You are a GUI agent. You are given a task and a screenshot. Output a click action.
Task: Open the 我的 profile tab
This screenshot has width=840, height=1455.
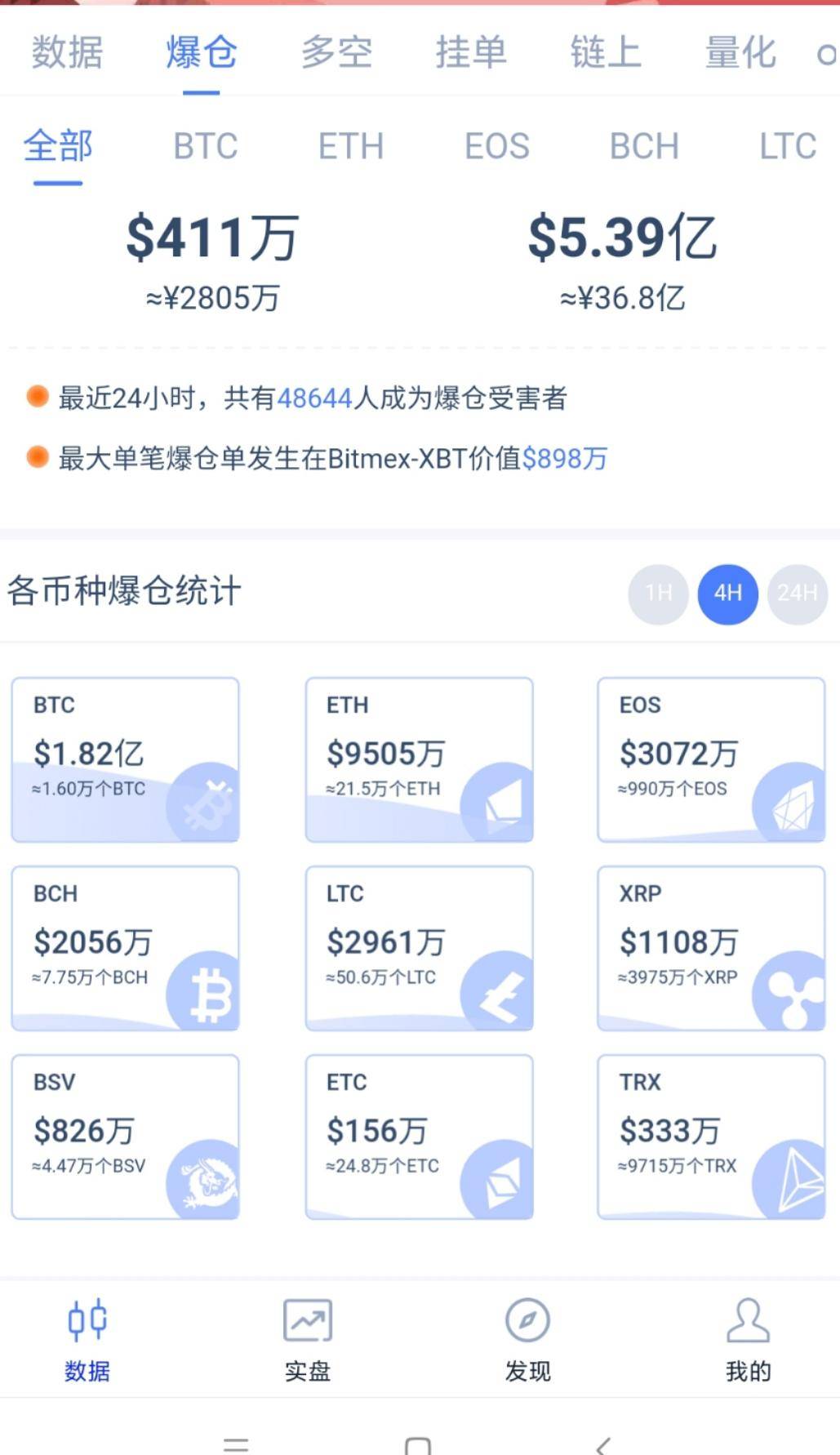point(748,1339)
